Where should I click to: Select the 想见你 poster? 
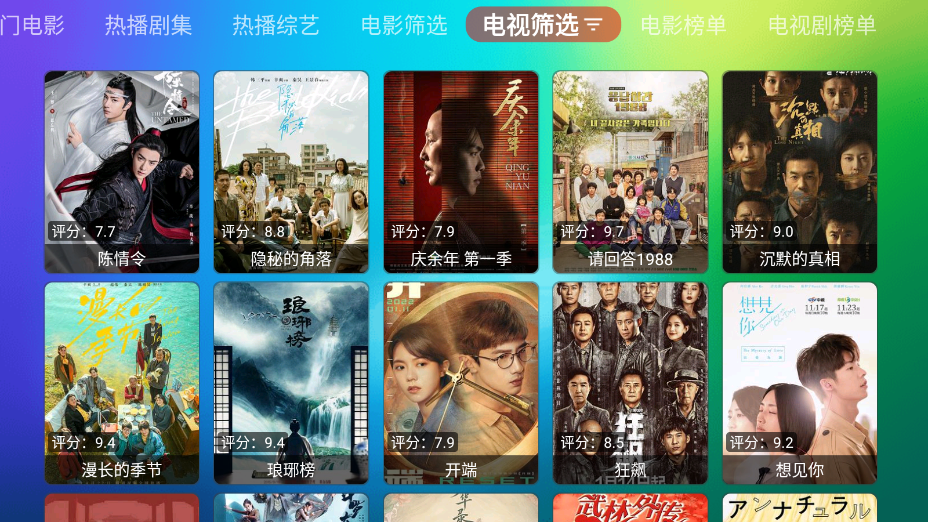coord(800,383)
